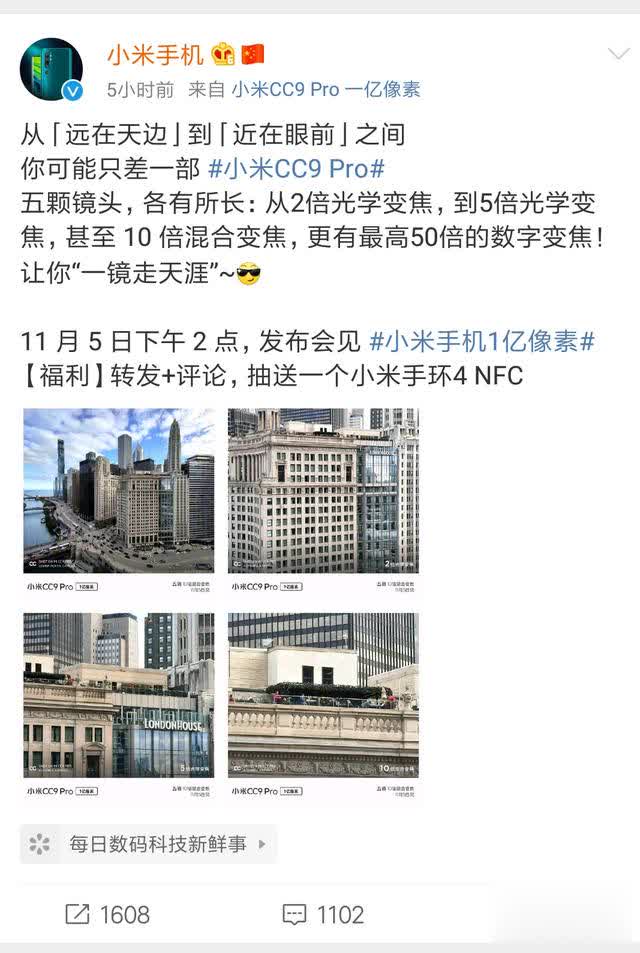
Task: Open 小米手机 profile avatar
Action: (52, 70)
